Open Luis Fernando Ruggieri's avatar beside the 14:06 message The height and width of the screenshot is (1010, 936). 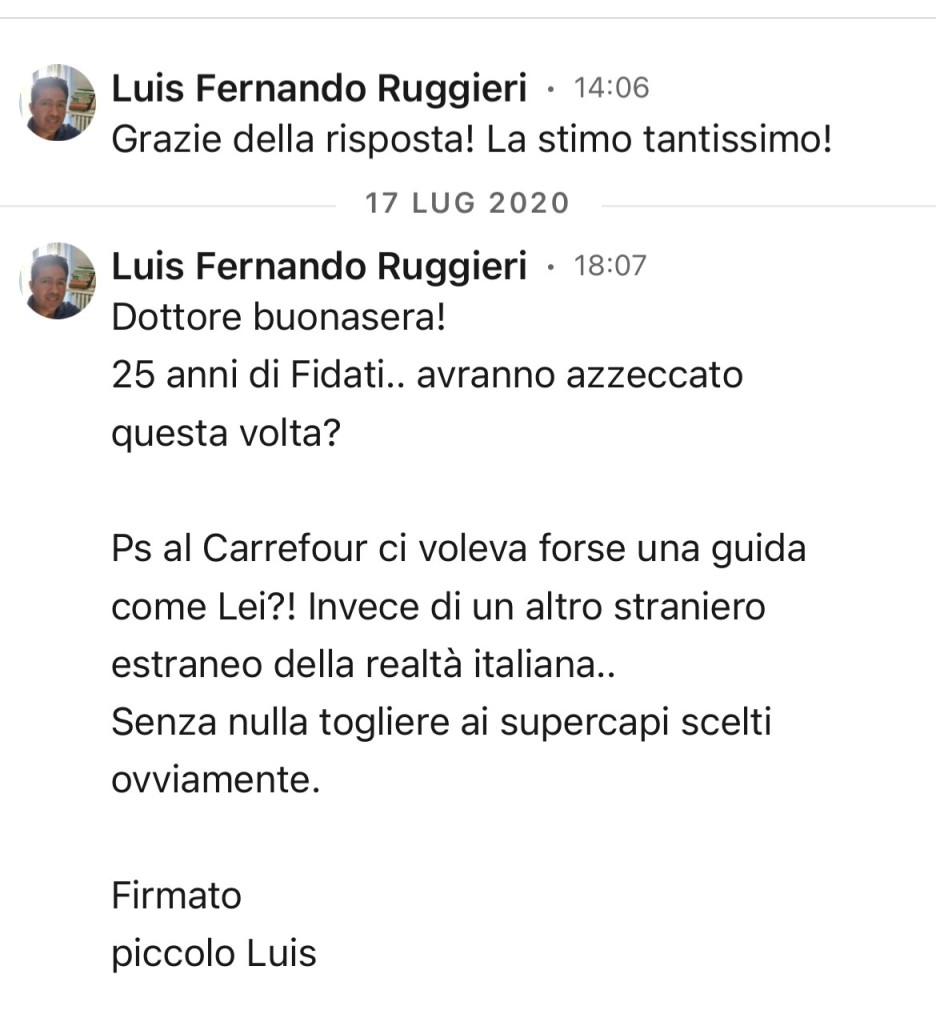pyautogui.click(x=58, y=103)
